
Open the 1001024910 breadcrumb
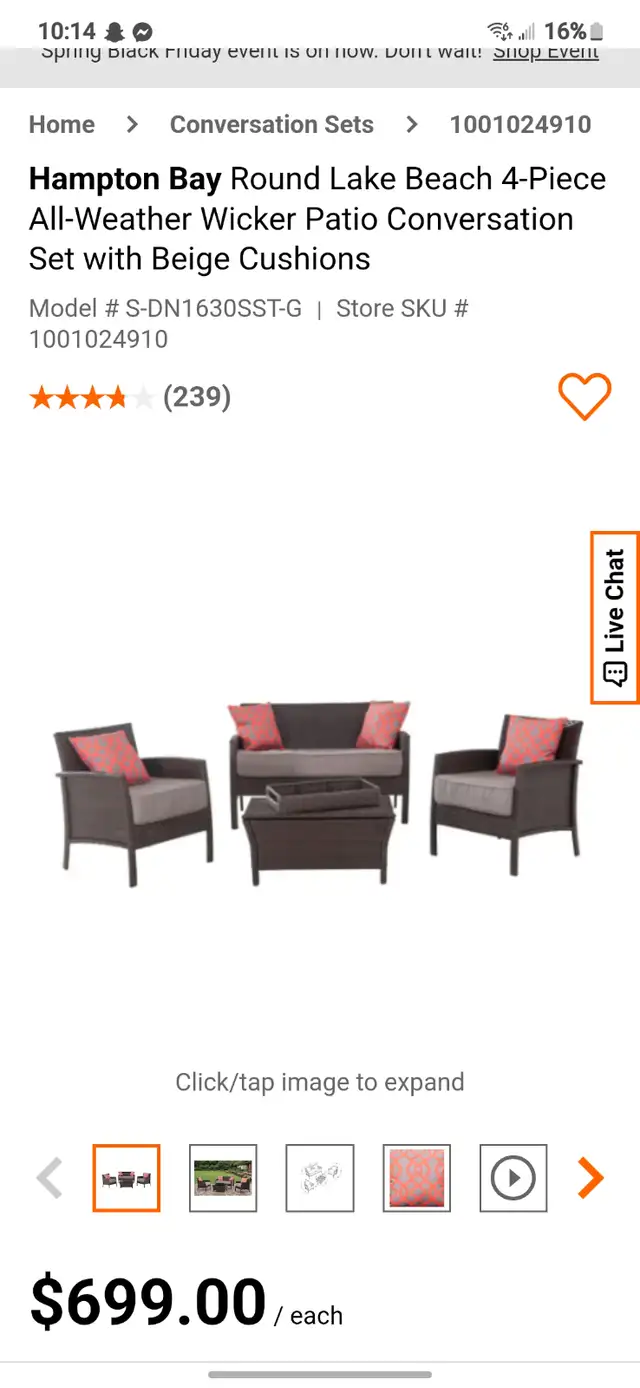pos(520,125)
